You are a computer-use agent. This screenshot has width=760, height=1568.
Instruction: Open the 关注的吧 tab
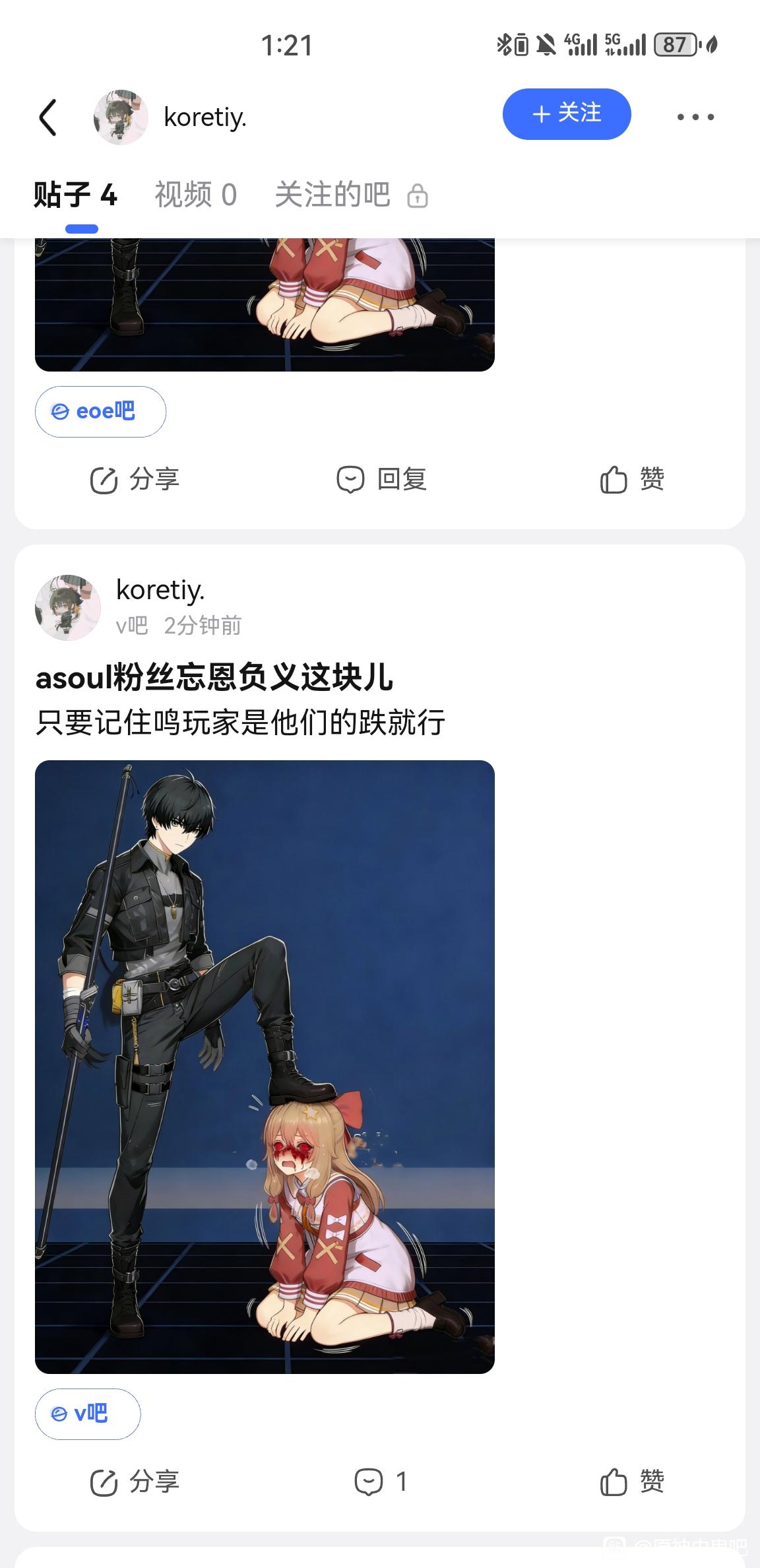click(x=351, y=195)
